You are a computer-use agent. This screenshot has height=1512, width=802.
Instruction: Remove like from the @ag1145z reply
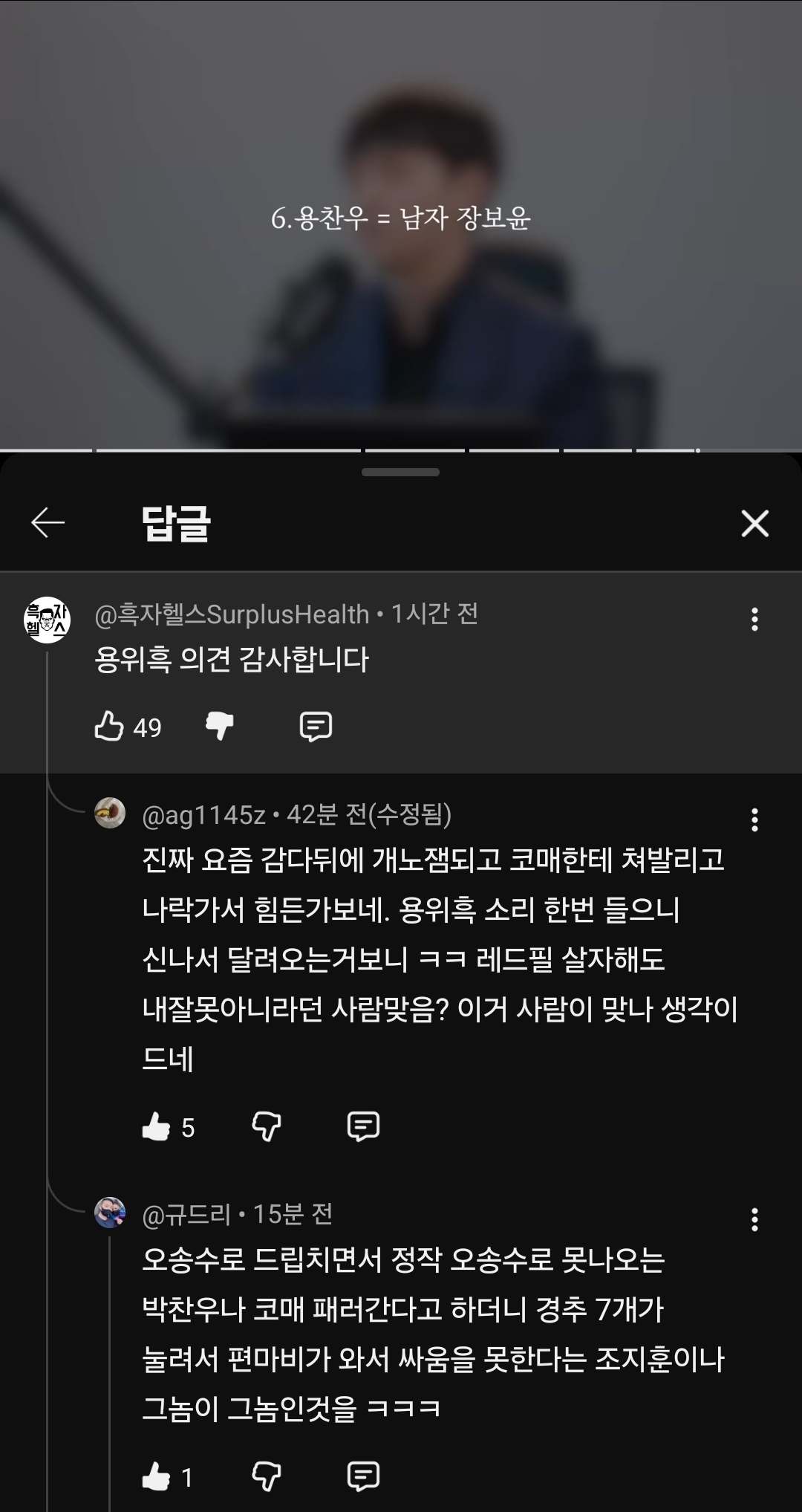(156, 1126)
